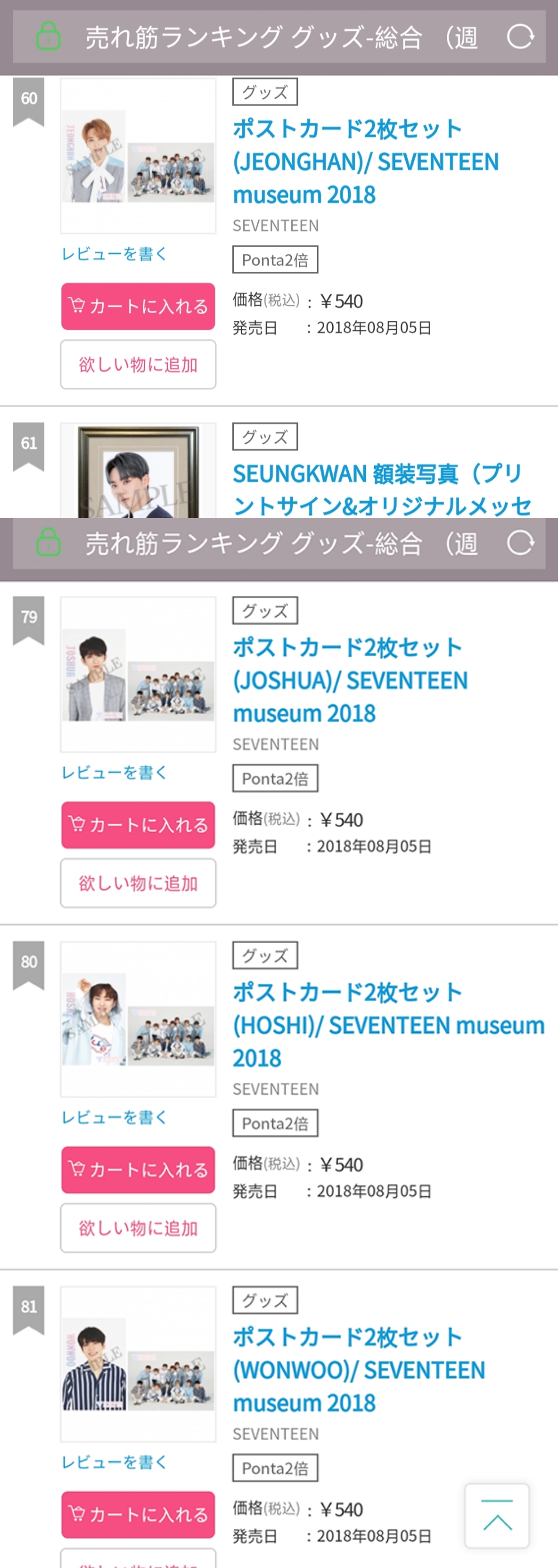Image resolution: width=558 pixels, height=1568 pixels.
Task: Write a review for JEONGHAN postcard set
Action: click(114, 254)
